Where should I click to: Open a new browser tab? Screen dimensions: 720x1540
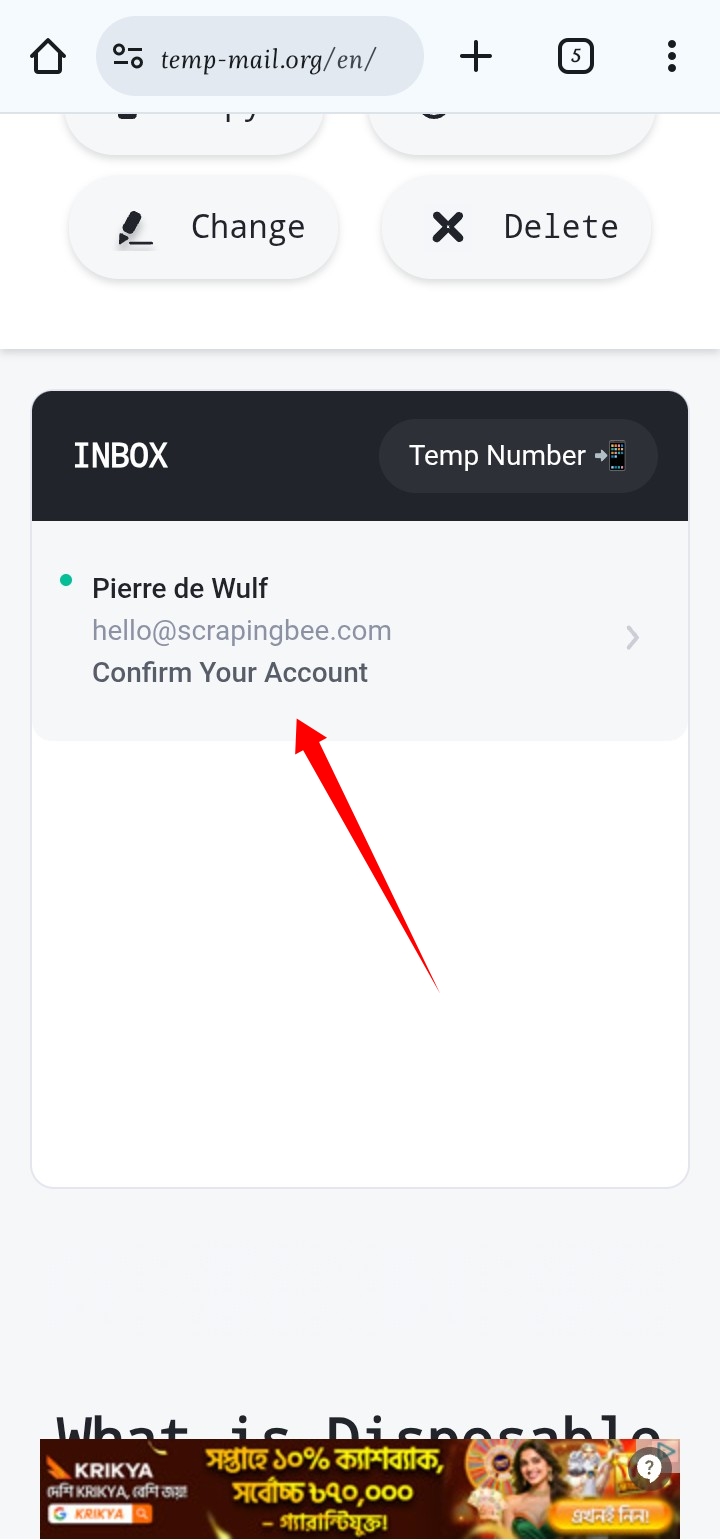[x=476, y=56]
